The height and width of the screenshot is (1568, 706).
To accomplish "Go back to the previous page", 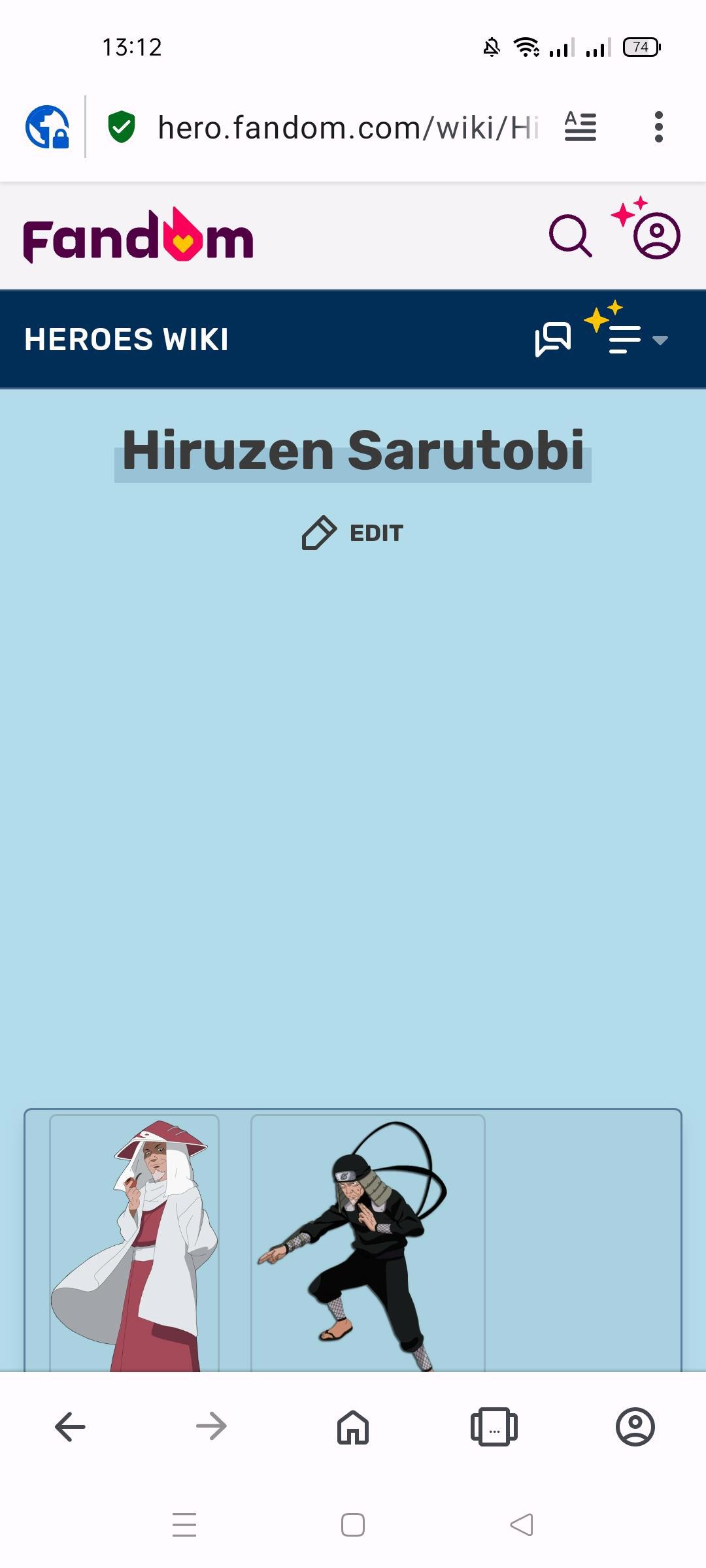I will coord(70,1426).
